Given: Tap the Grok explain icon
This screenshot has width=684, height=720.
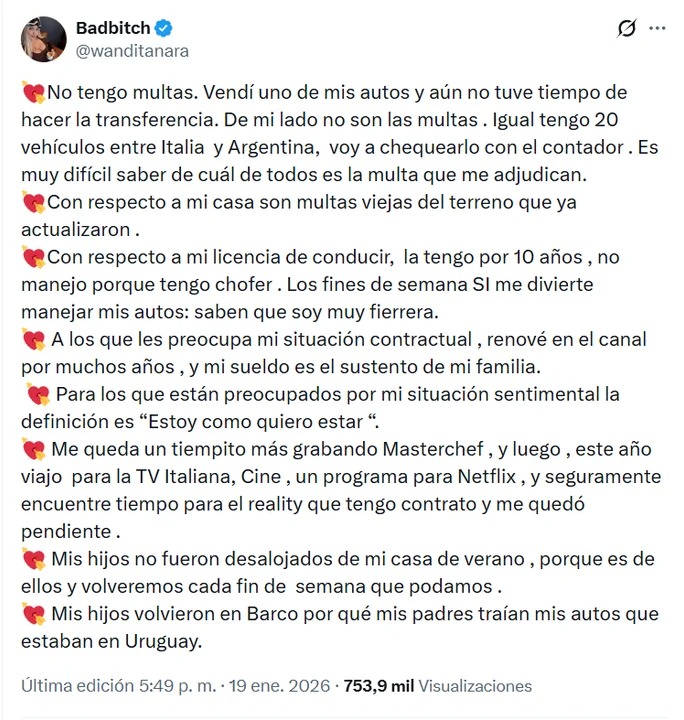Looking at the screenshot, I should [x=627, y=29].
